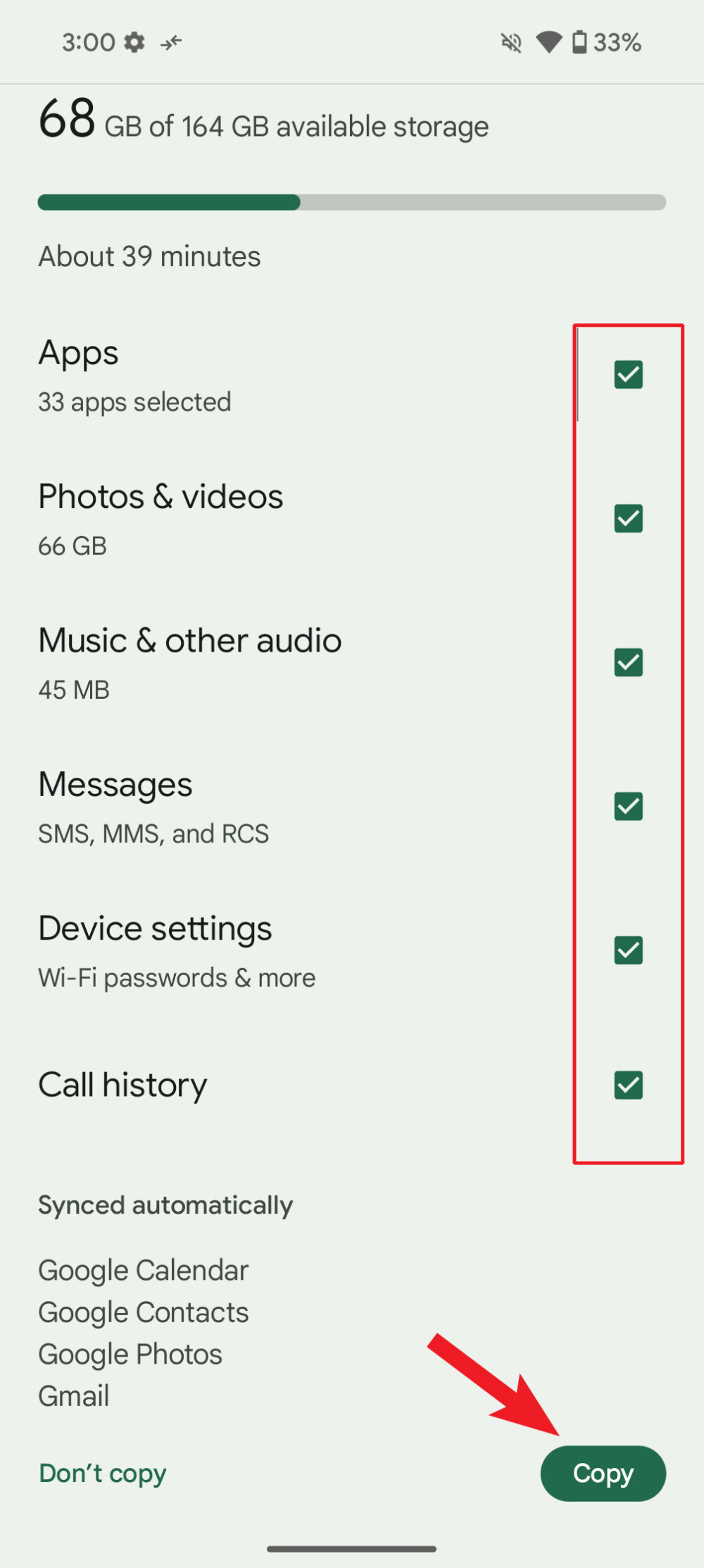Tap Gmail under Synced automatically
Image resolution: width=704 pixels, height=1568 pixels.
point(73,1396)
